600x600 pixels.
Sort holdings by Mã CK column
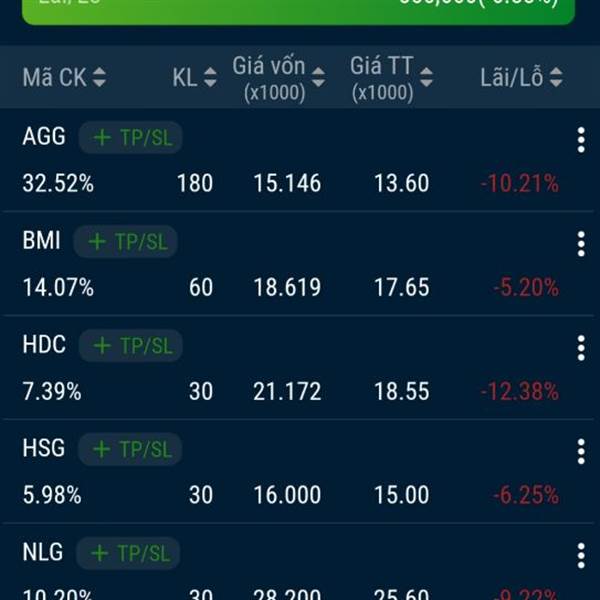[64, 78]
